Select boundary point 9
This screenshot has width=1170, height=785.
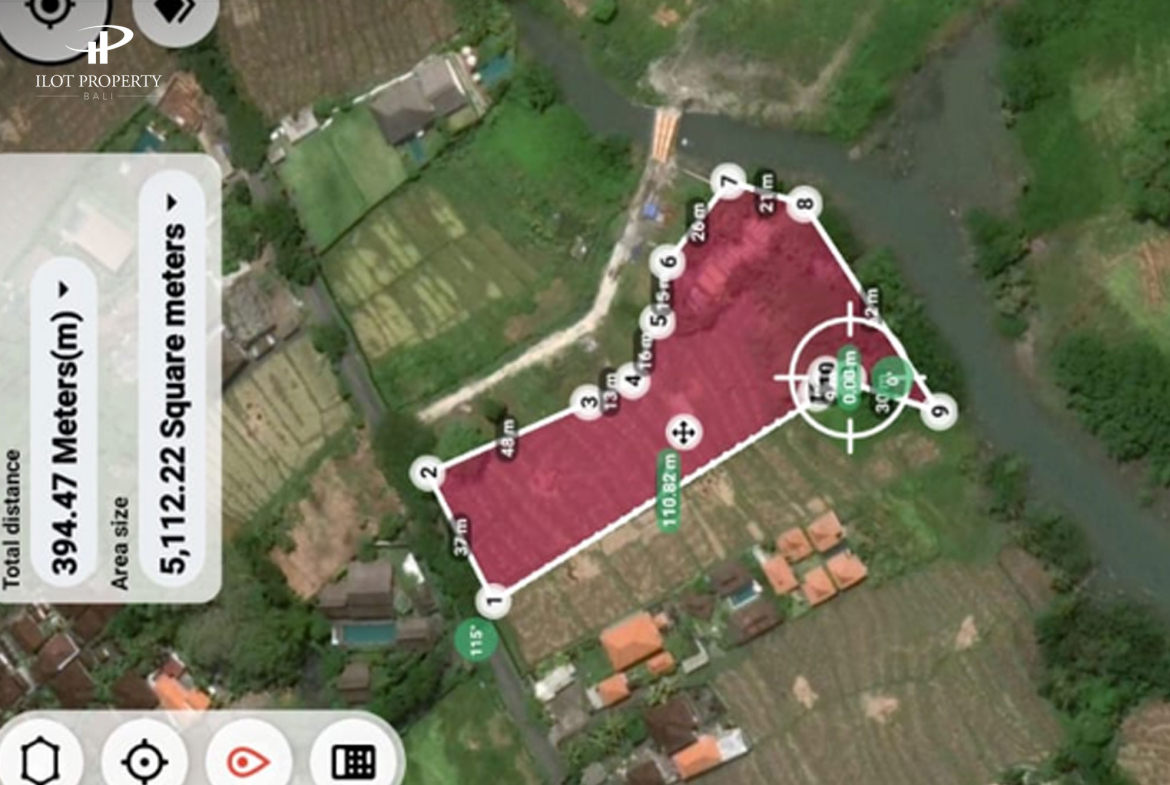(938, 411)
